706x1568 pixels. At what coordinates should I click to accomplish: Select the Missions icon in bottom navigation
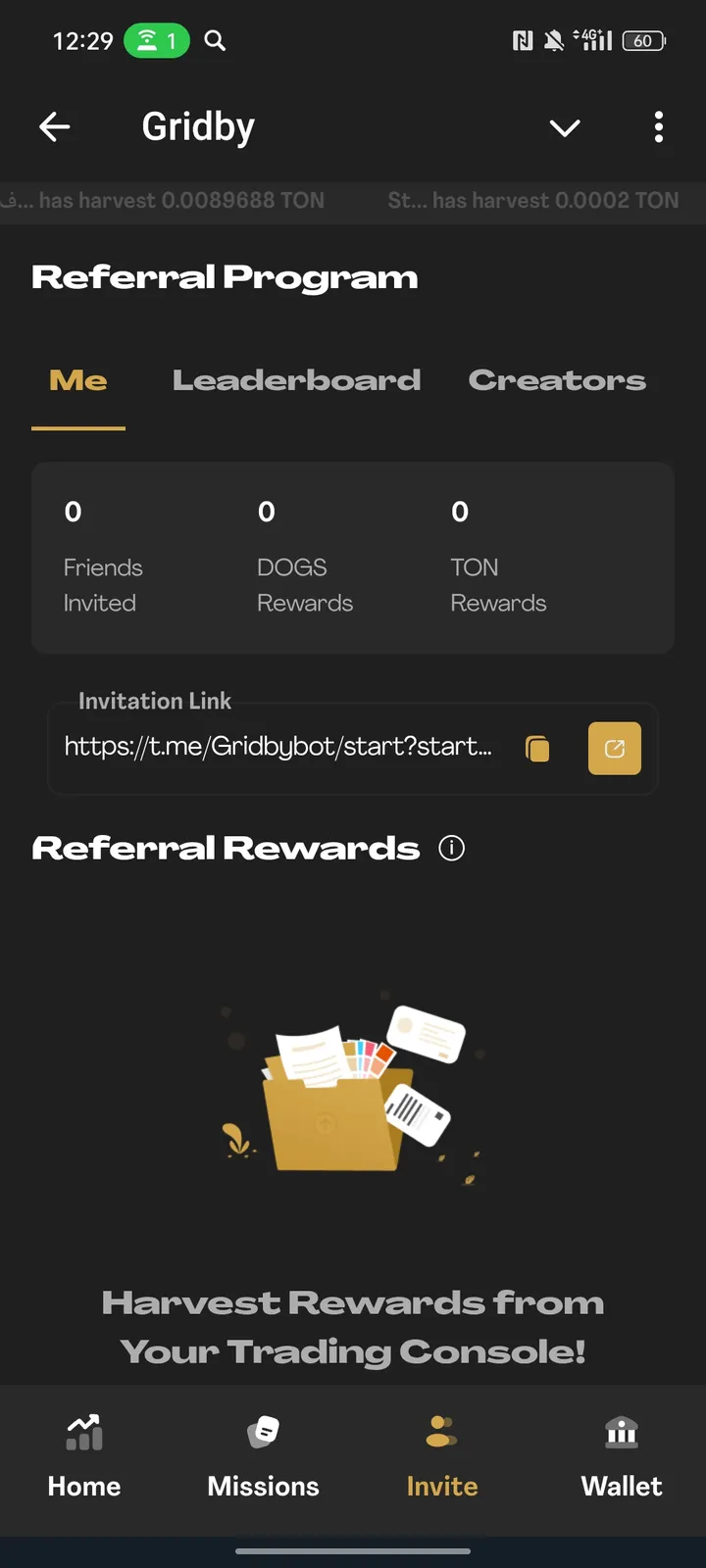tap(262, 1434)
